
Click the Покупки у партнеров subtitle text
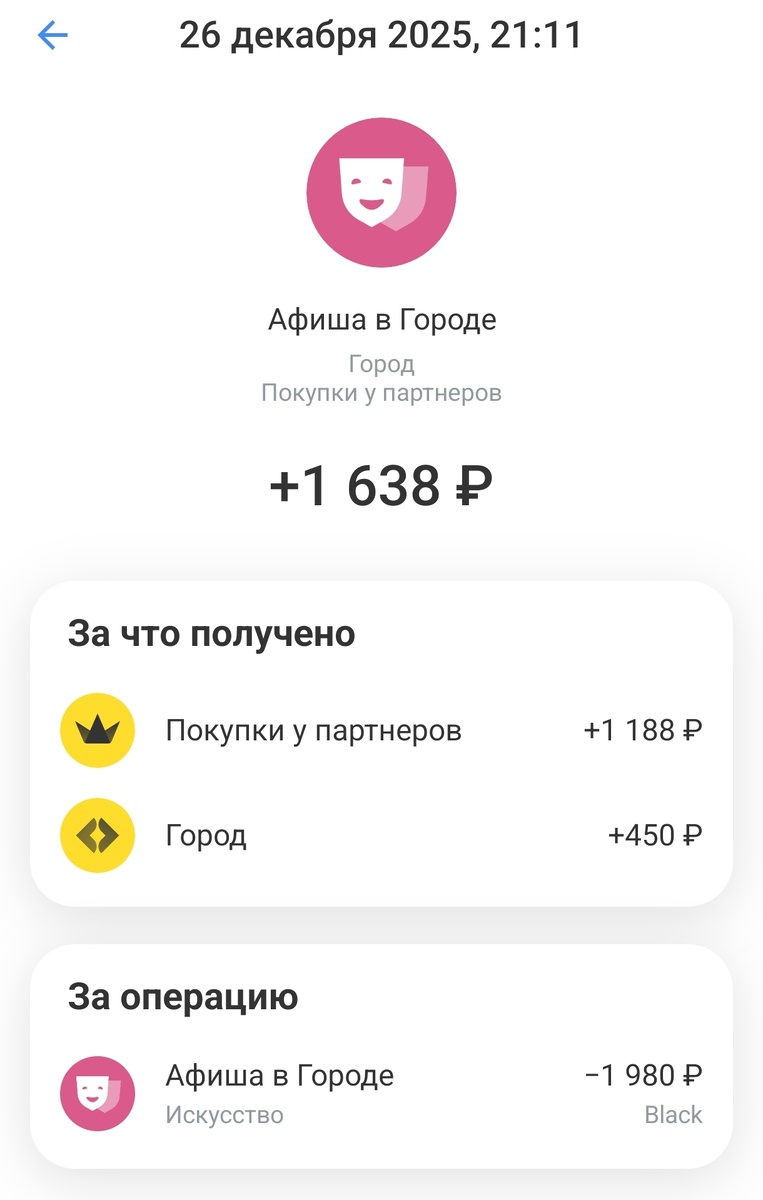coord(381,392)
